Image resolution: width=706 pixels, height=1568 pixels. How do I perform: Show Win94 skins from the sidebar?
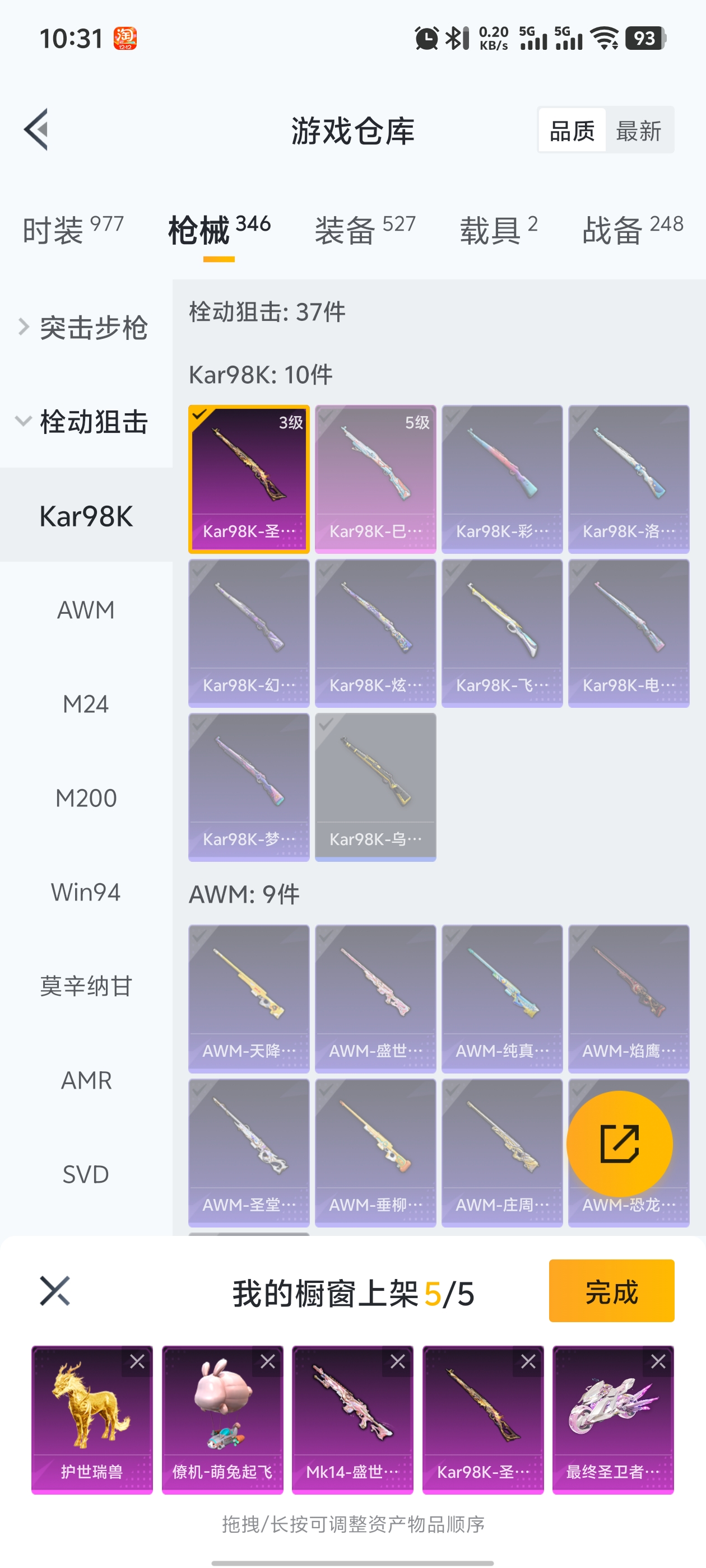pos(86,892)
